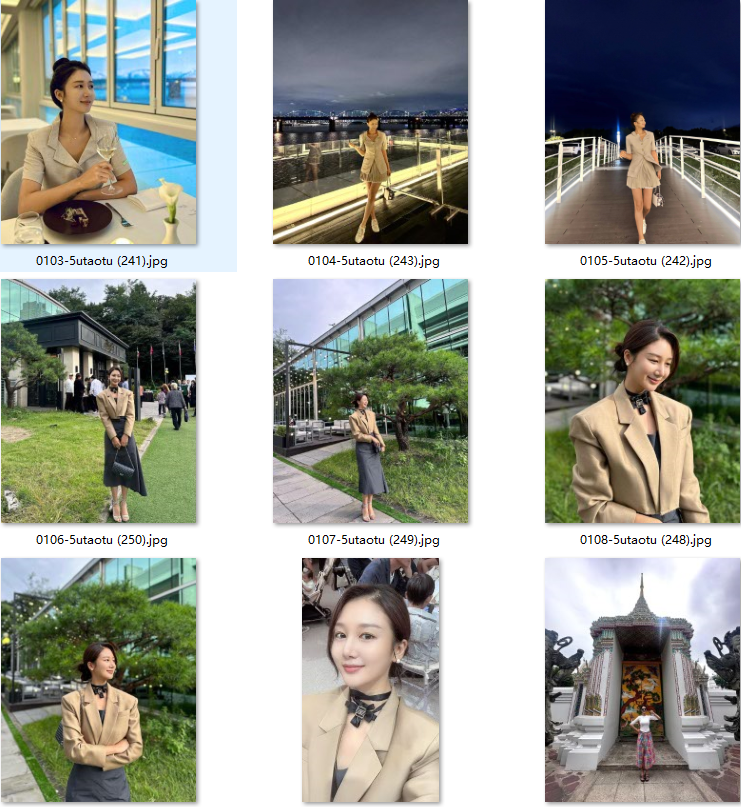The height and width of the screenshot is (807, 741).
Task: Select the file 0106-5utaotu (250).jpg
Action: [99, 400]
